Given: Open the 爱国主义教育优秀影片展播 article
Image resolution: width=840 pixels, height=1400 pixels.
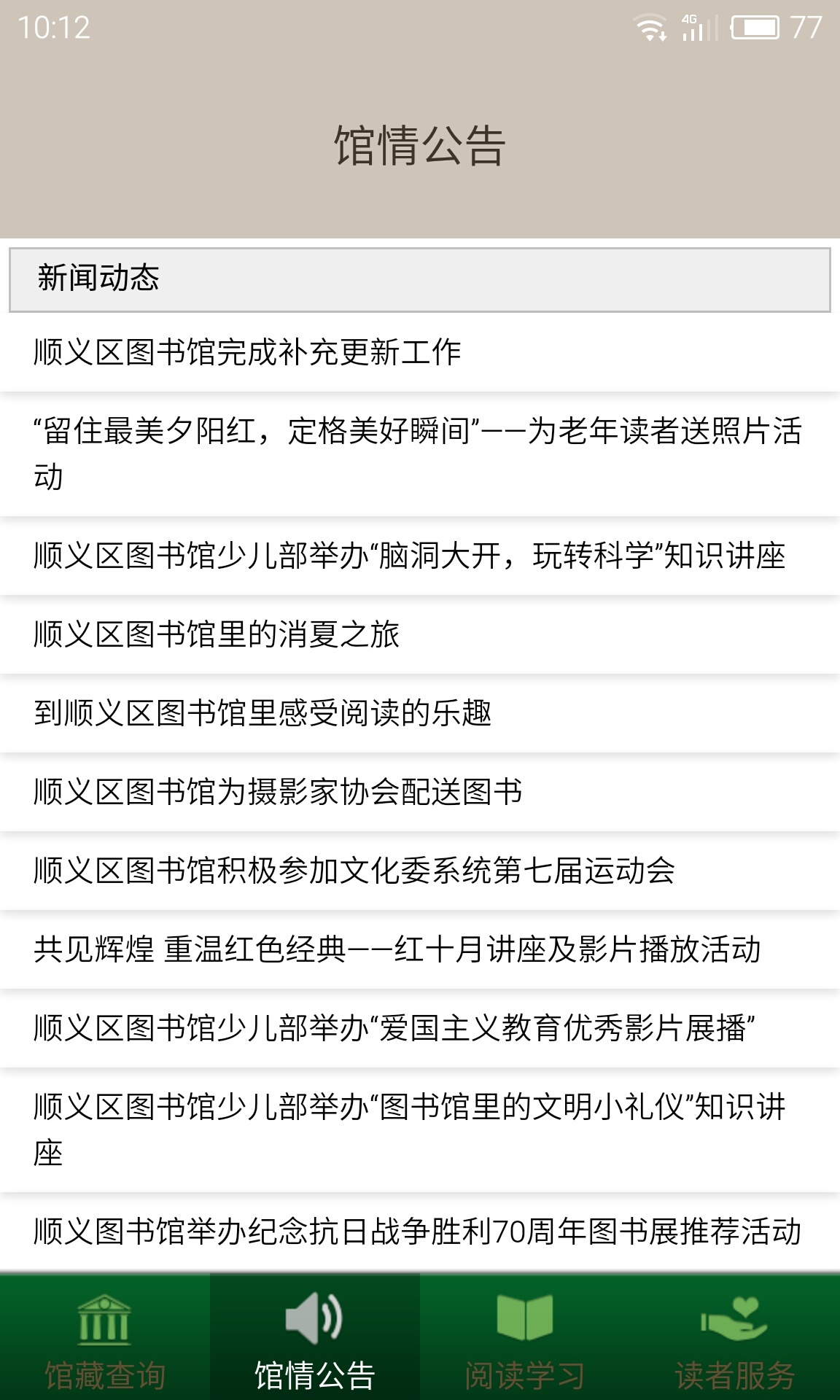Looking at the screenshot, I should pos(419,1028).
